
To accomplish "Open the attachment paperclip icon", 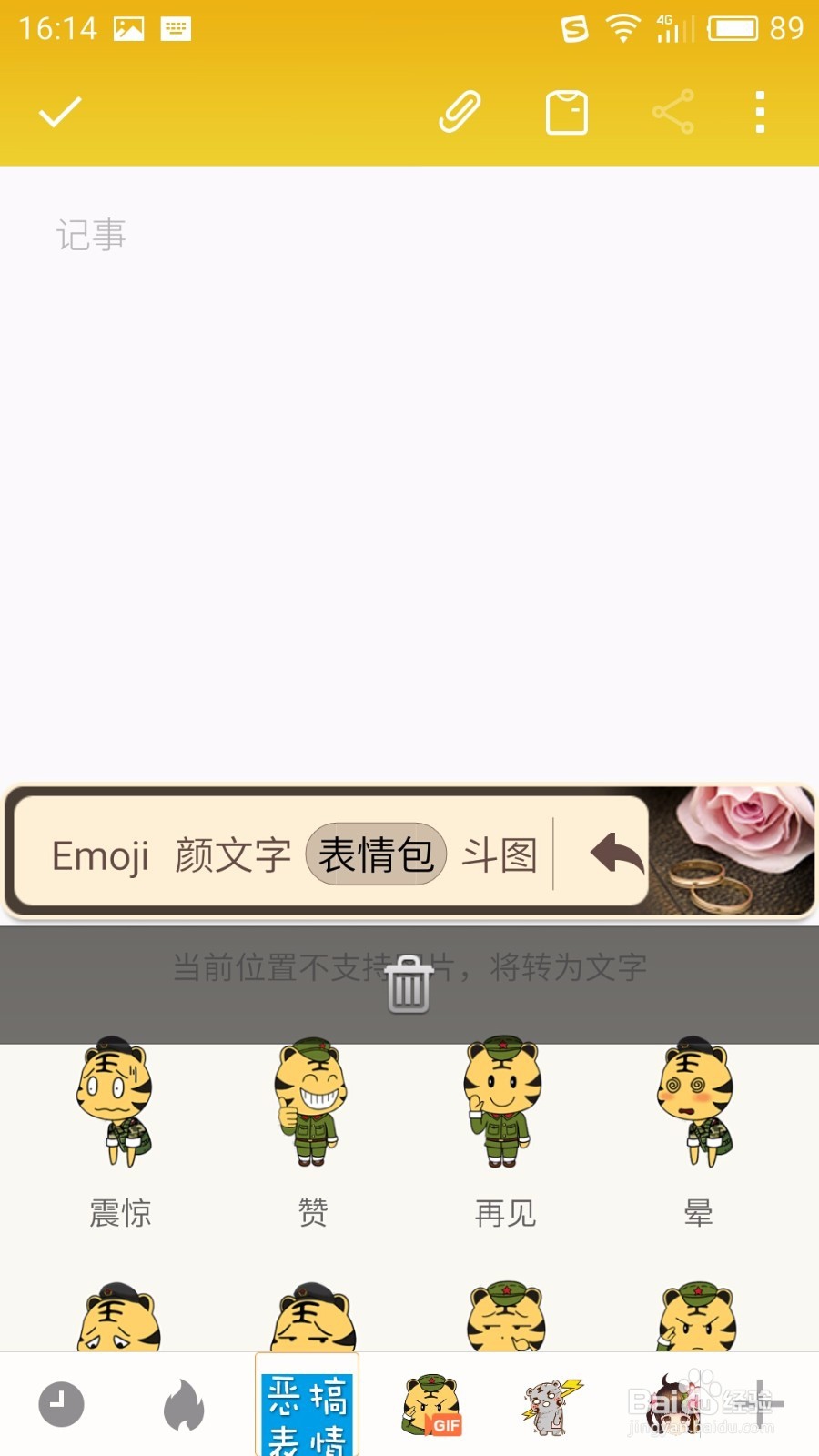I will (x=458, y=113).
